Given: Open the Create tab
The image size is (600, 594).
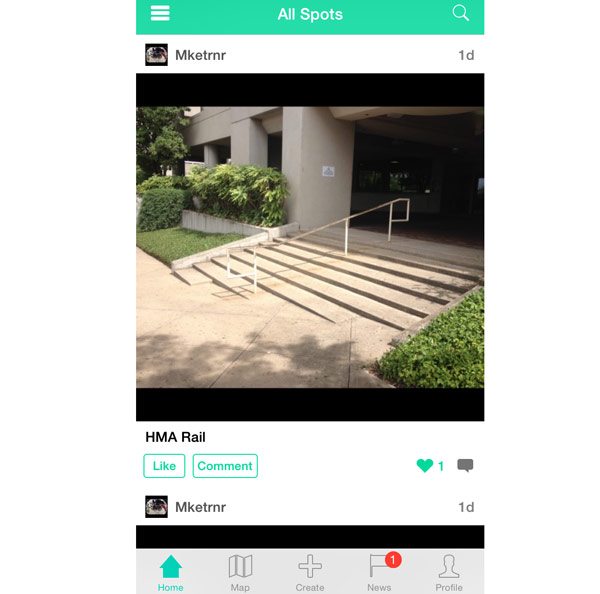Looking at the screenshot, I should tap(310, 573).
